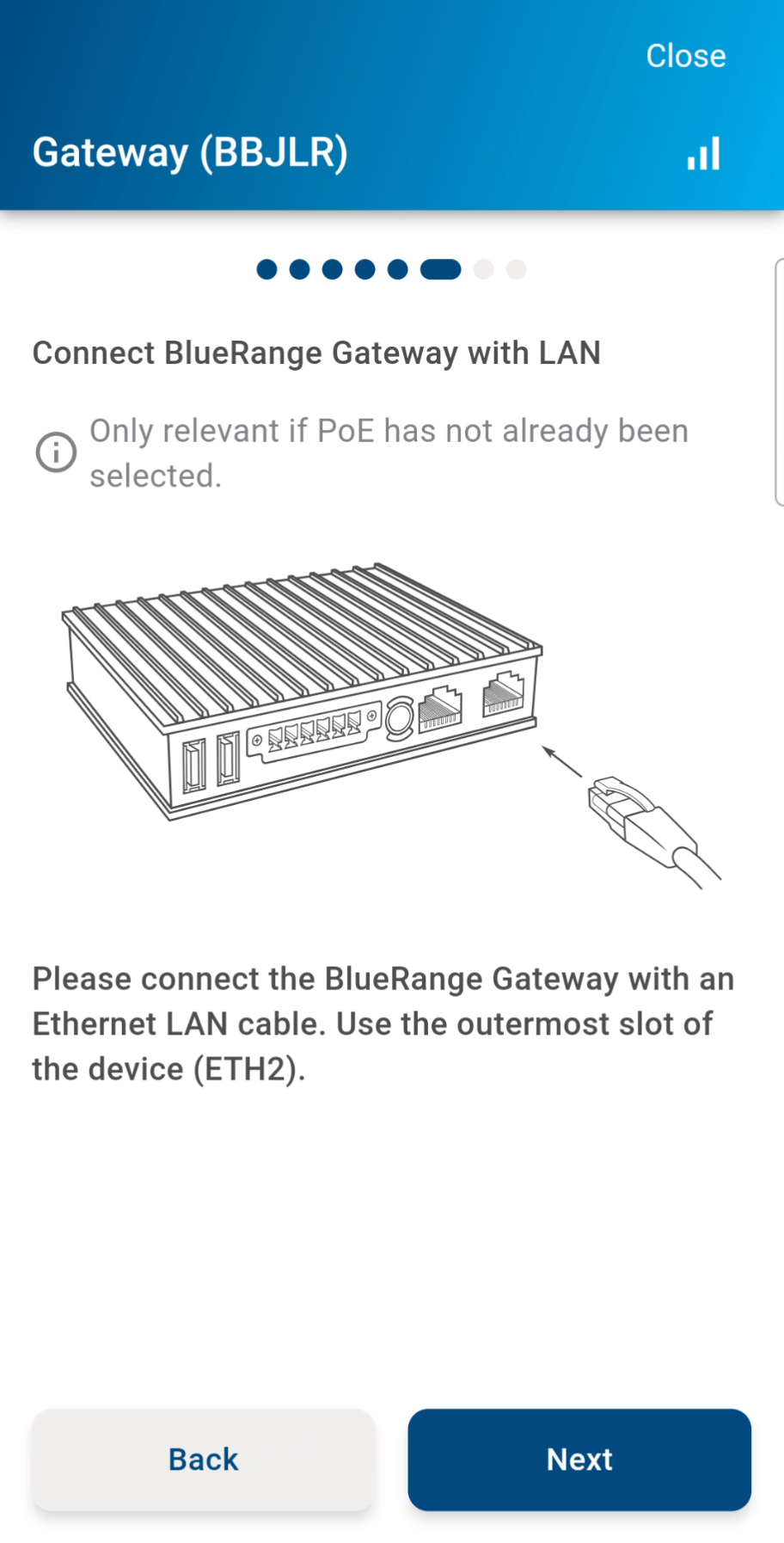Tap the seventh unfilled progress dot
The width and height of the screenshot is (784, 1543).
pyautogui.click(x=482, y=269)
